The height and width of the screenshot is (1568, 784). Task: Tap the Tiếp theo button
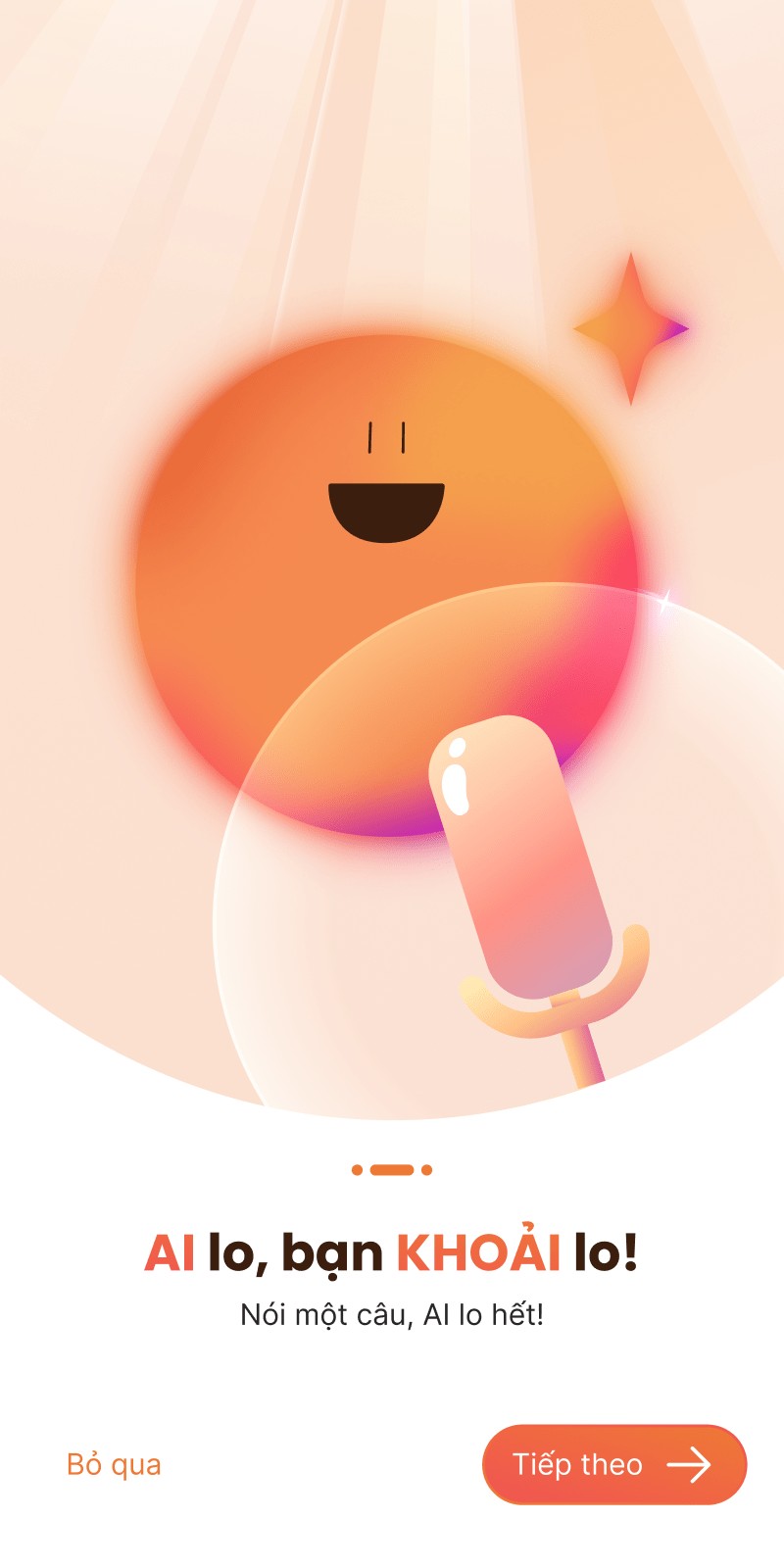coord(614,1464)
